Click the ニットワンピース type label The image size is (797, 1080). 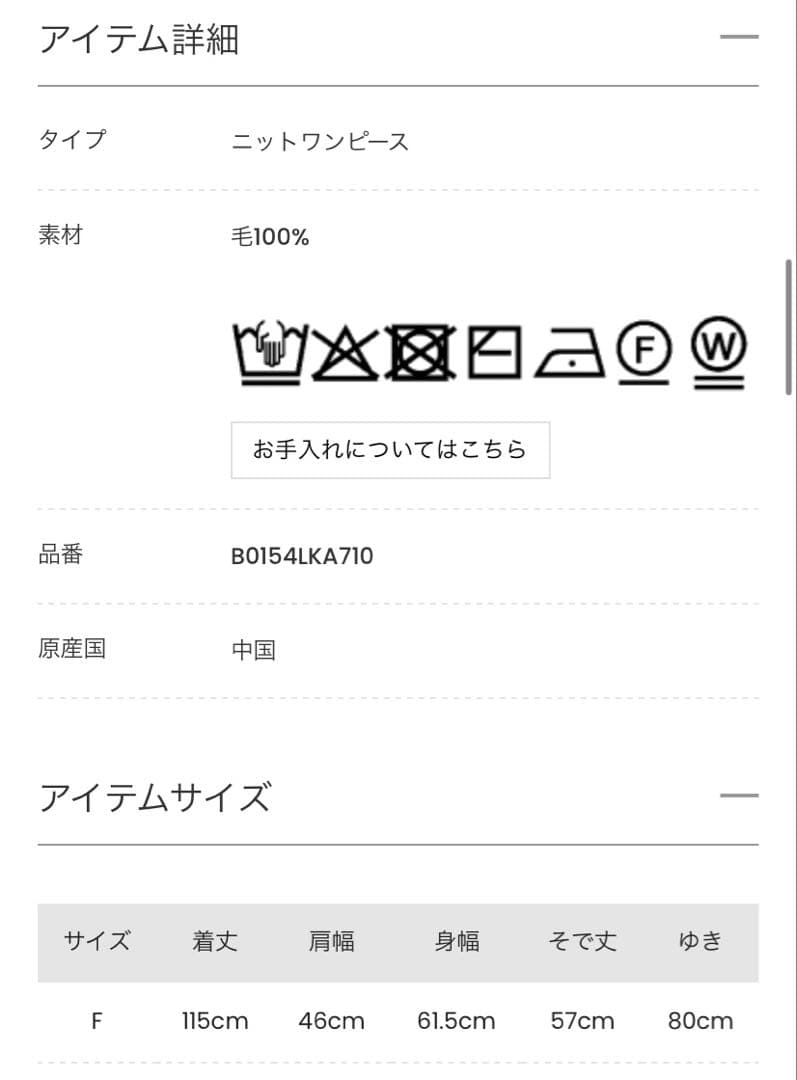click(320, 141)
